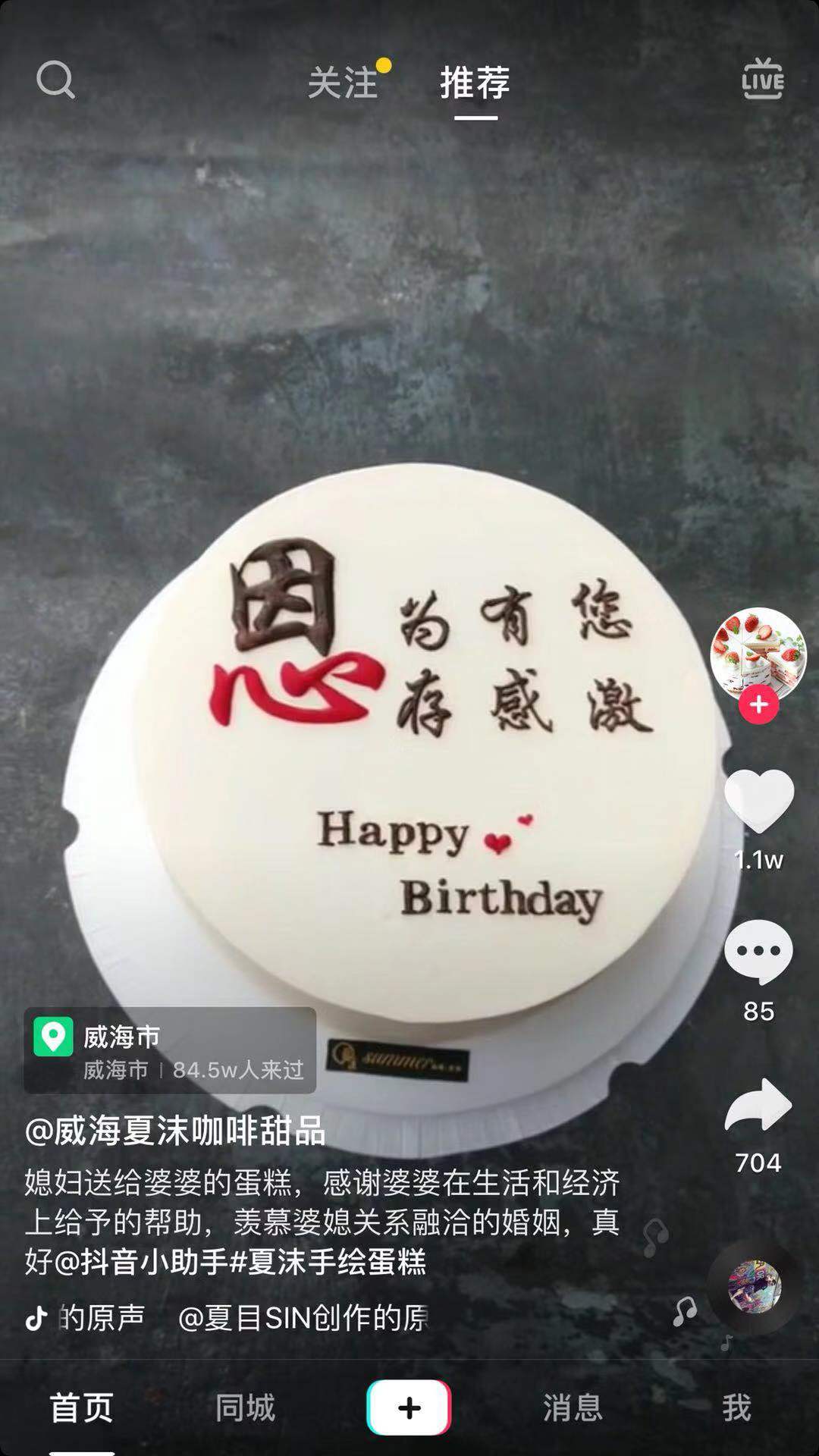Switch to the 关注 tab
This screenshot has width=819, height=1456.
point(343,82)
